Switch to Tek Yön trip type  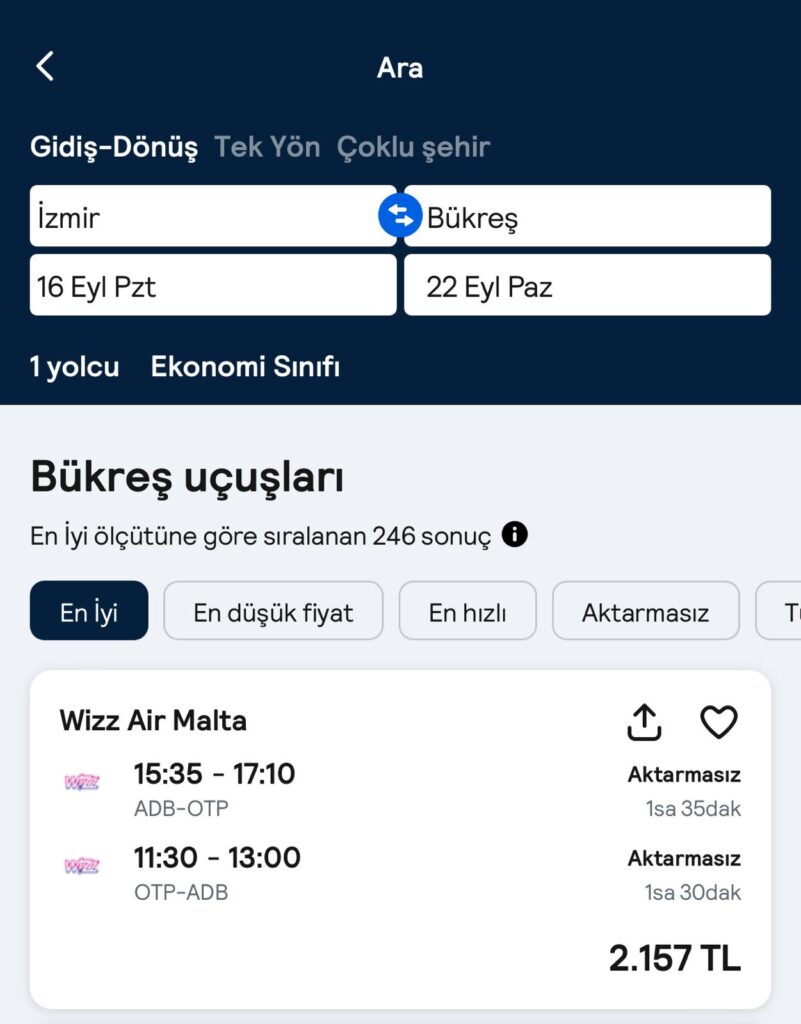click(267, 147)
